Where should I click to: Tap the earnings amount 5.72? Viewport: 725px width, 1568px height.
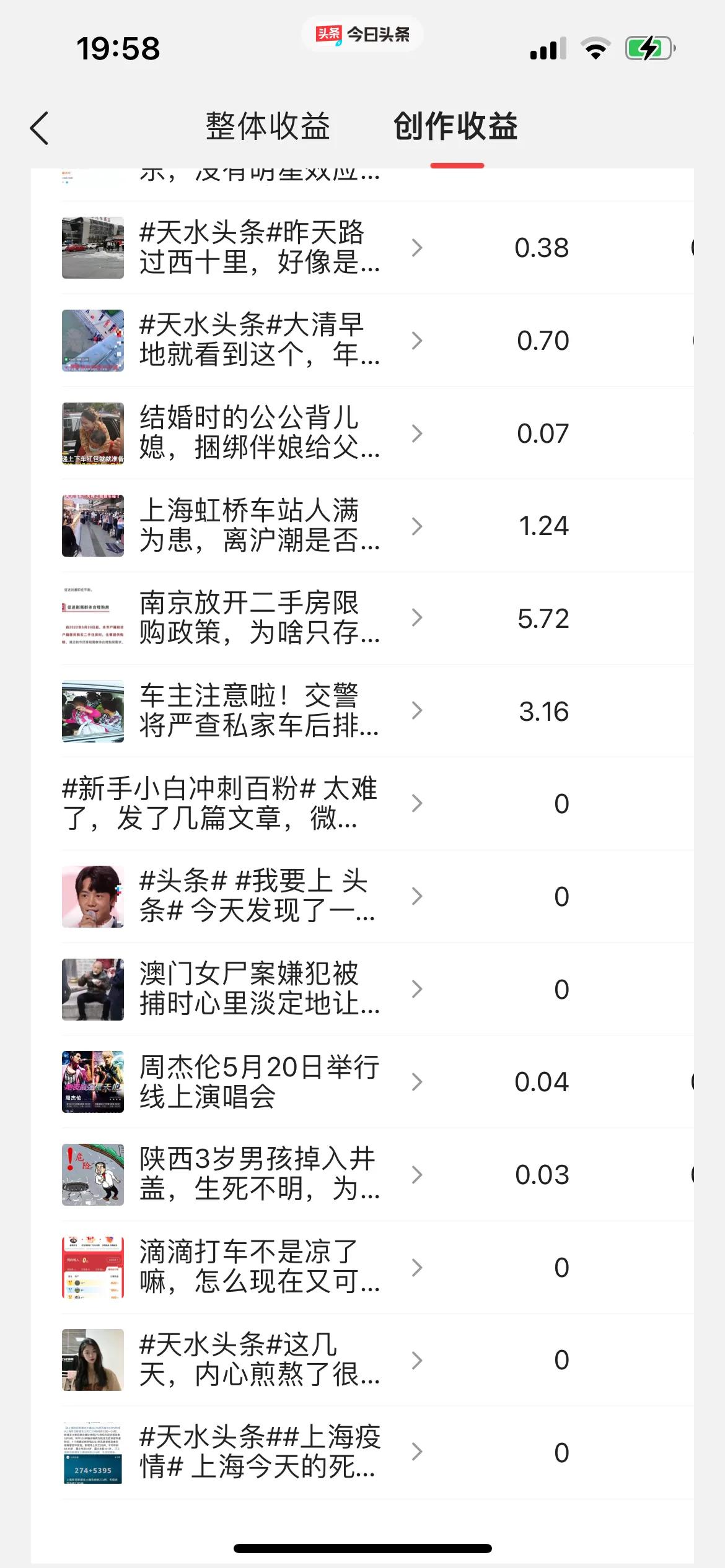pos(543,618)
